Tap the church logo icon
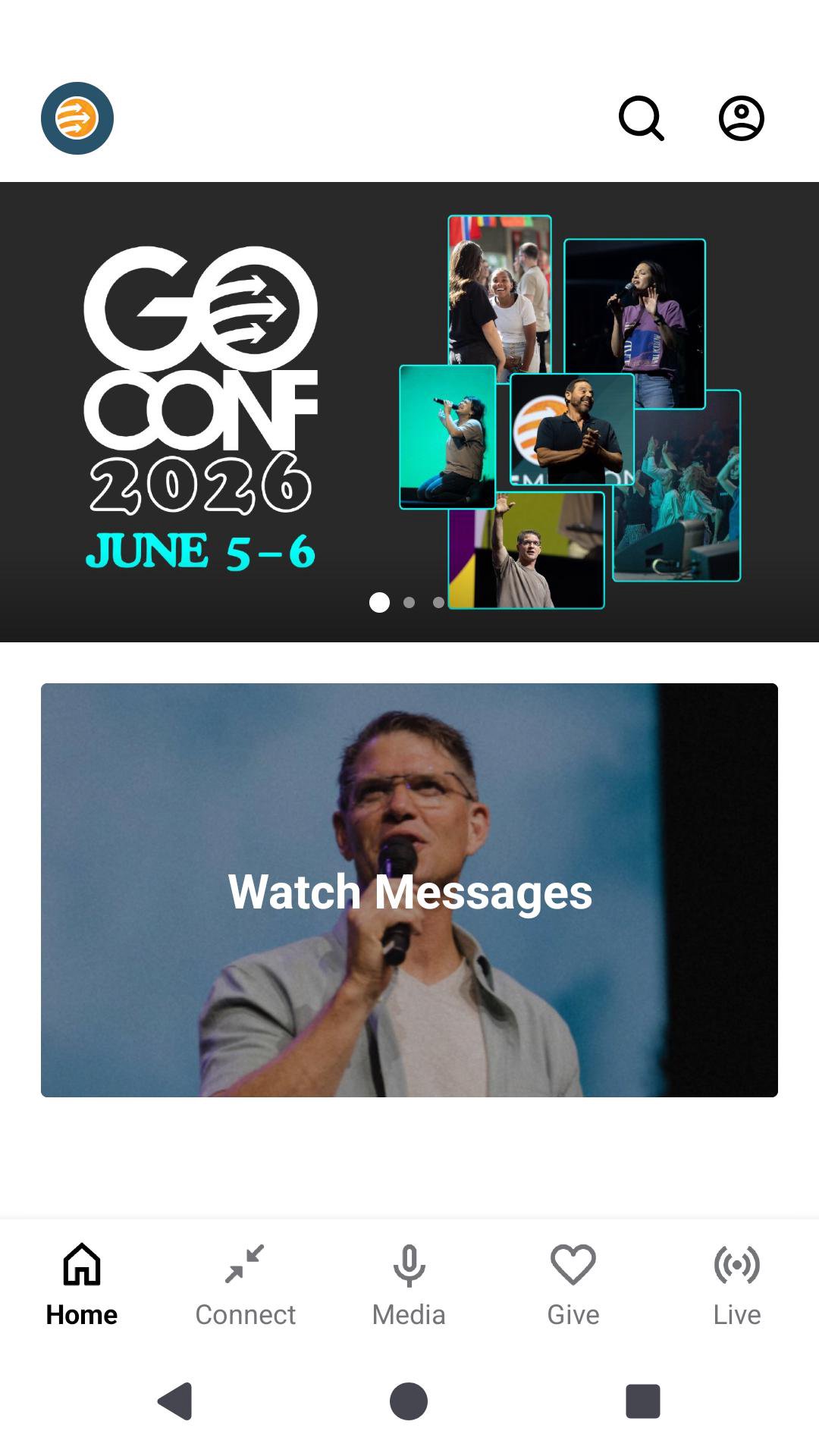Image resolution: width=819 pixels, height=1456 pixels. coord(77,118)
